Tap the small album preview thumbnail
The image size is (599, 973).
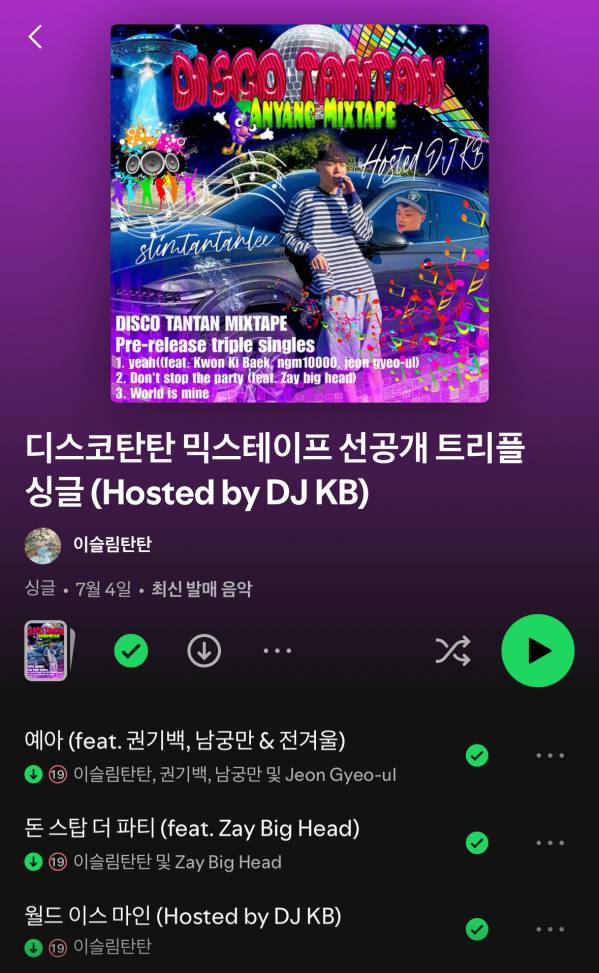click(x=47, y=650)
